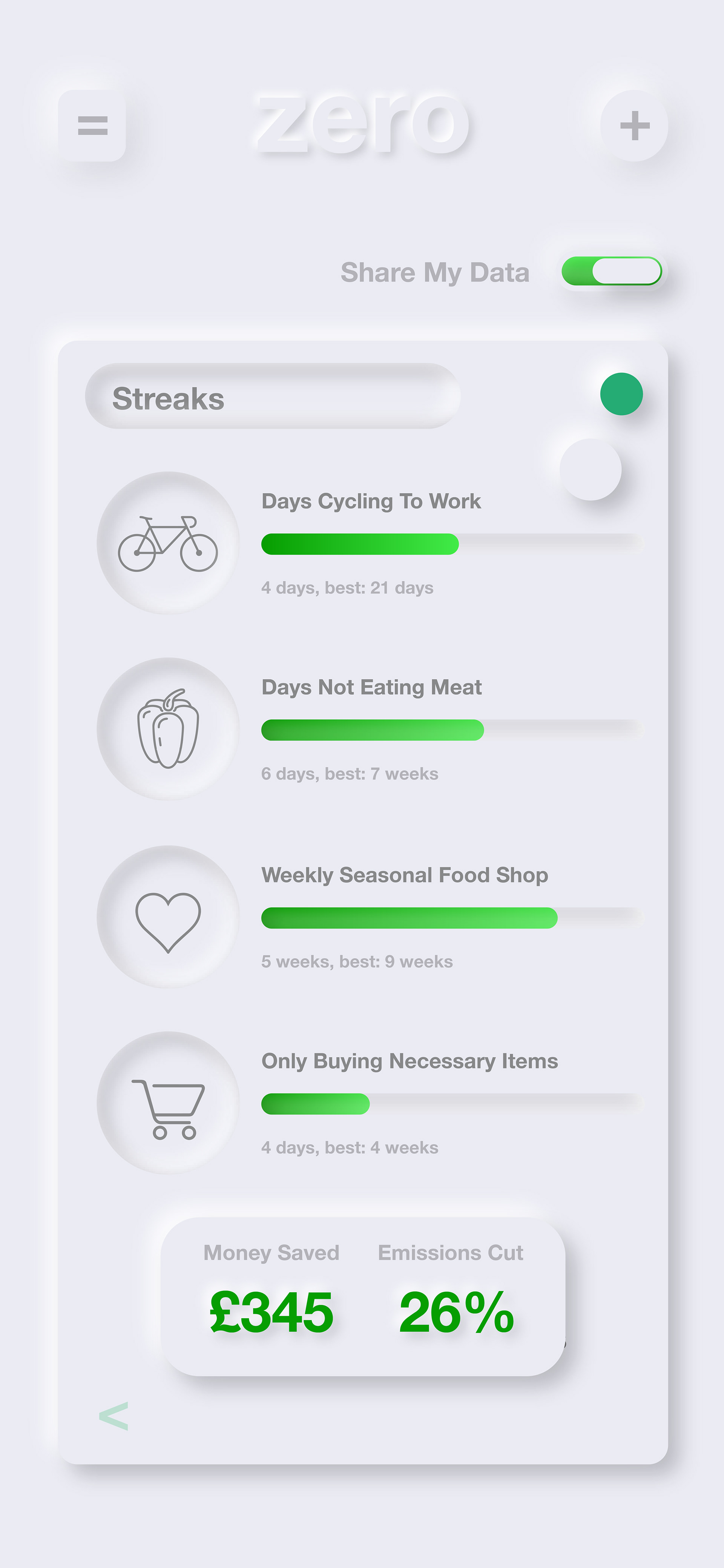The width and height of the screenshot is (724, 1568).
Task: Open the Weekly Seasonal Food Shop streak
Action: pos(370,917)
